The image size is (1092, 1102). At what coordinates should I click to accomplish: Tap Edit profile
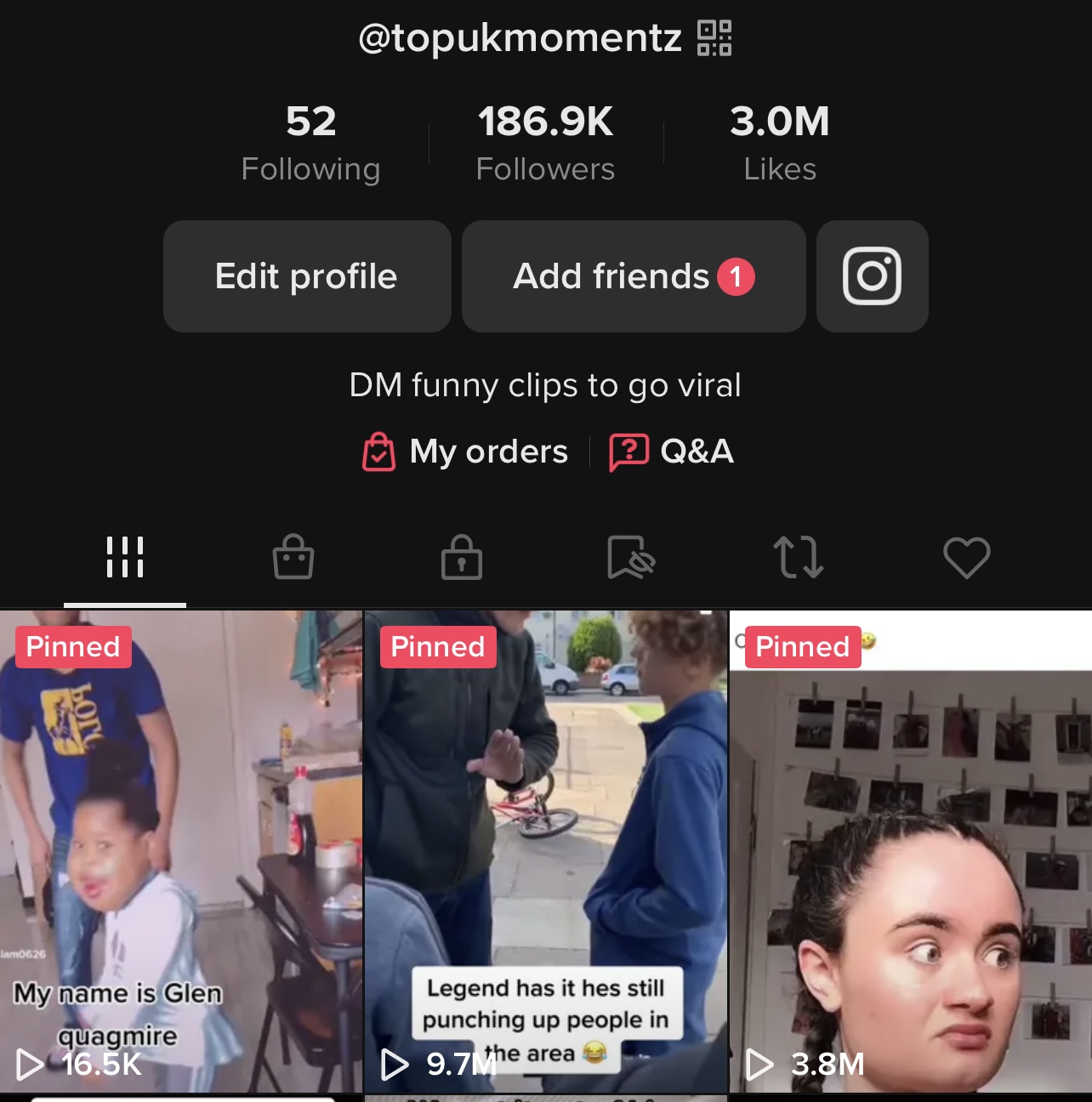[x=307, y=276]
